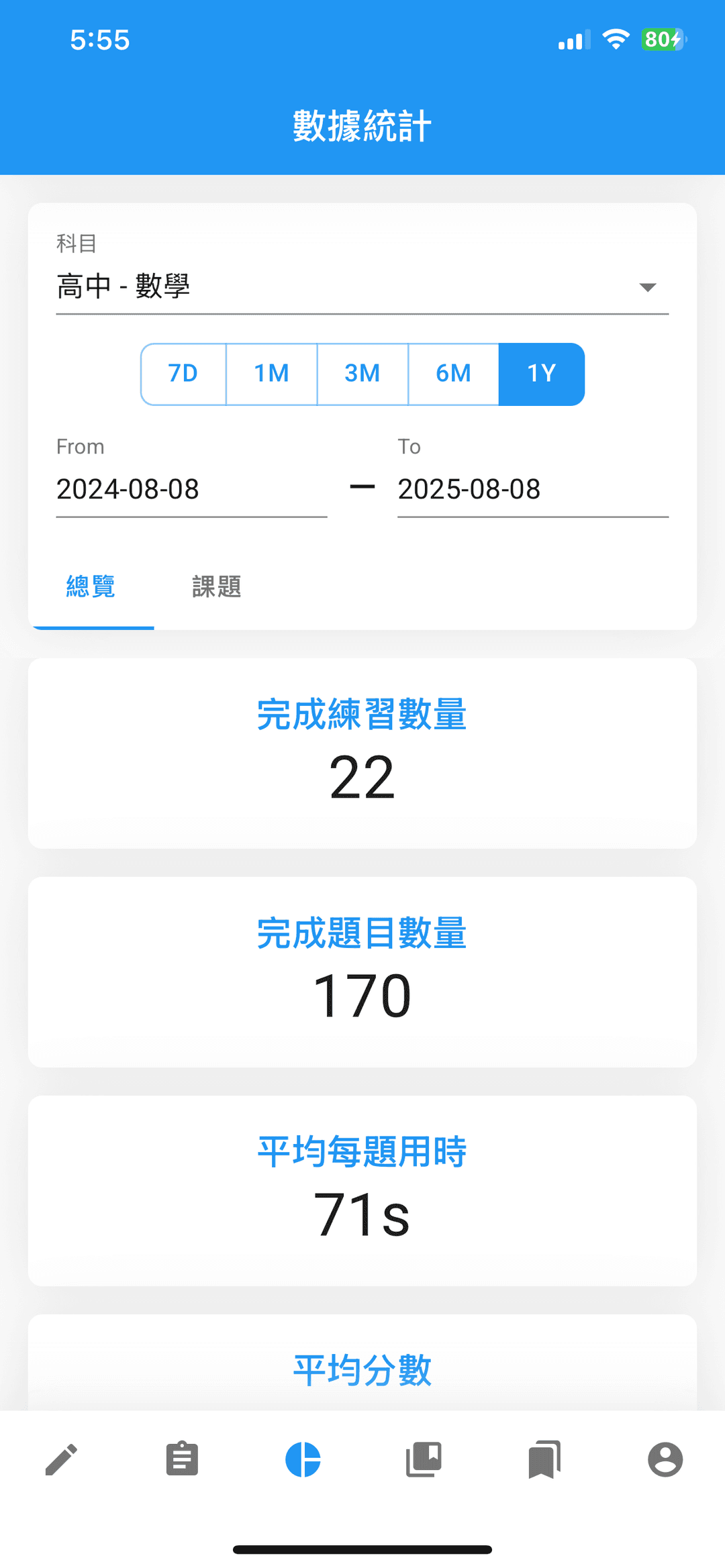Image resolution: width=725 pixels, height=1568 pixels.
Task: Select the 3M time range option
Action: pyautogui.click(x=362, y=374)
